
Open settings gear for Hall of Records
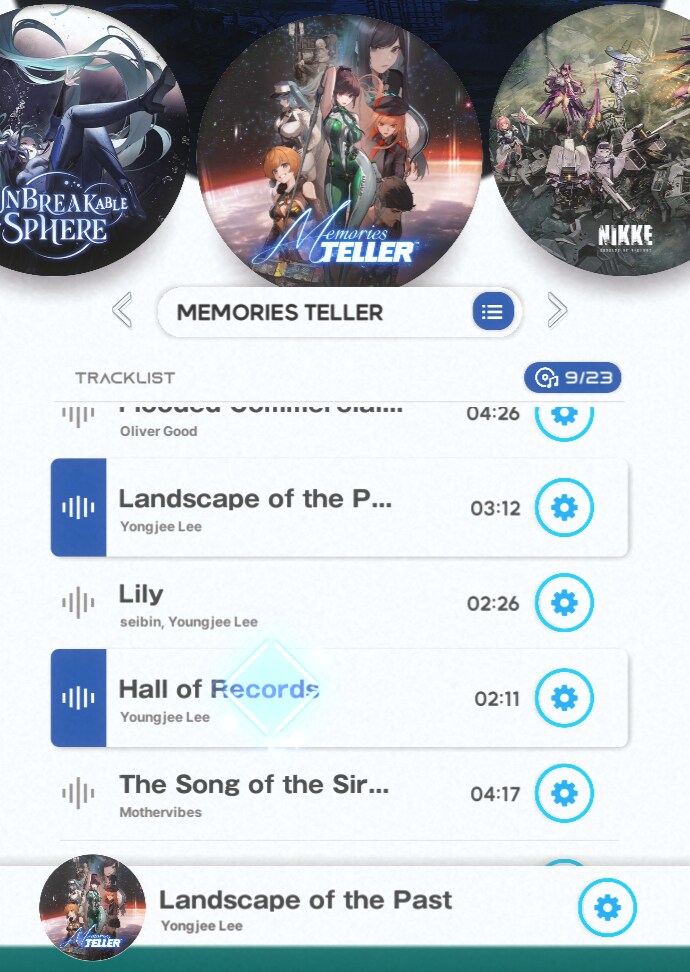pyautogui.click(x=564, y=698)
